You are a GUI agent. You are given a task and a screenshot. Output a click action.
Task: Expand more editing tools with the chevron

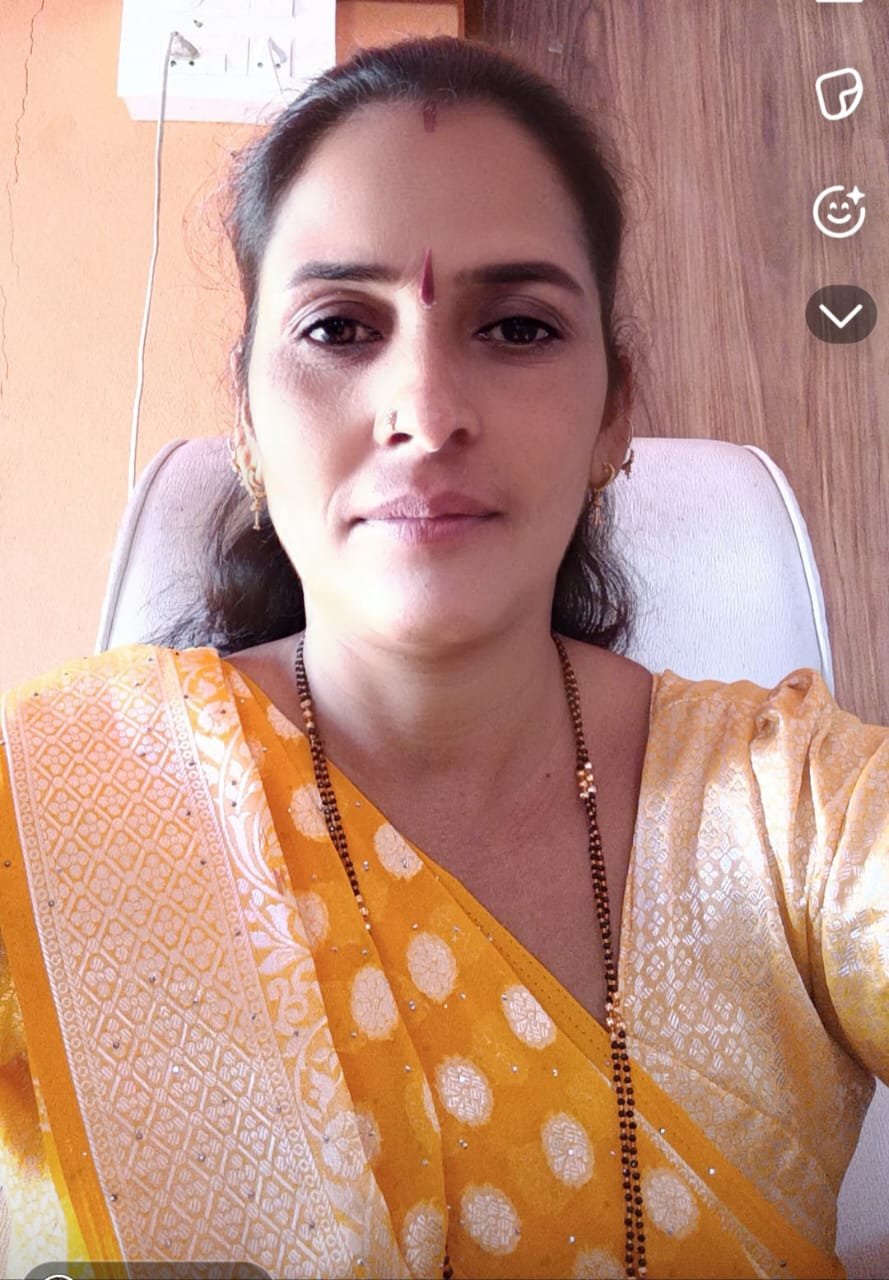point(840,315)
